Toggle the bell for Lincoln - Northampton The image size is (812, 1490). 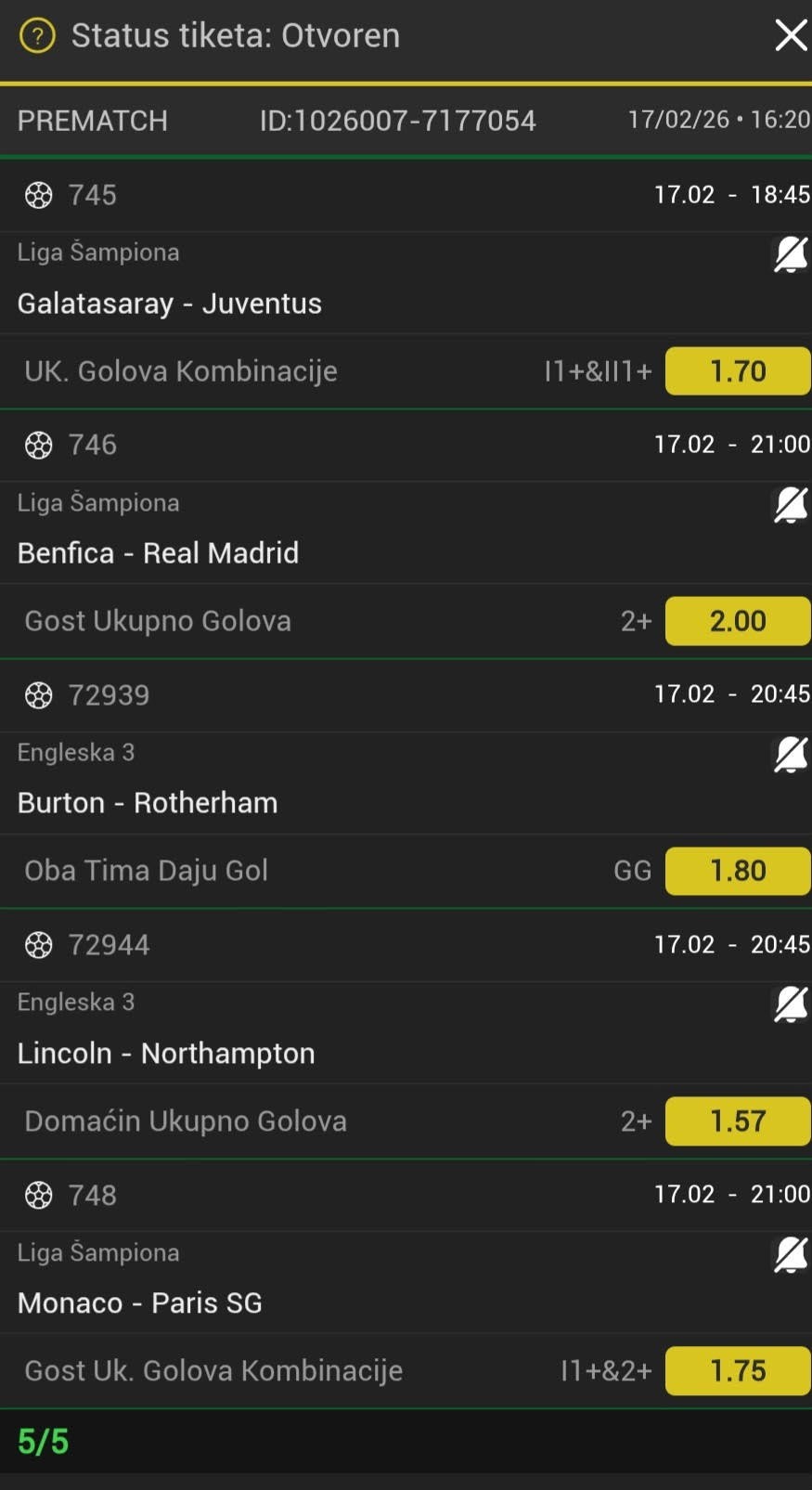pyautogui.click(x=791, y=1004)
